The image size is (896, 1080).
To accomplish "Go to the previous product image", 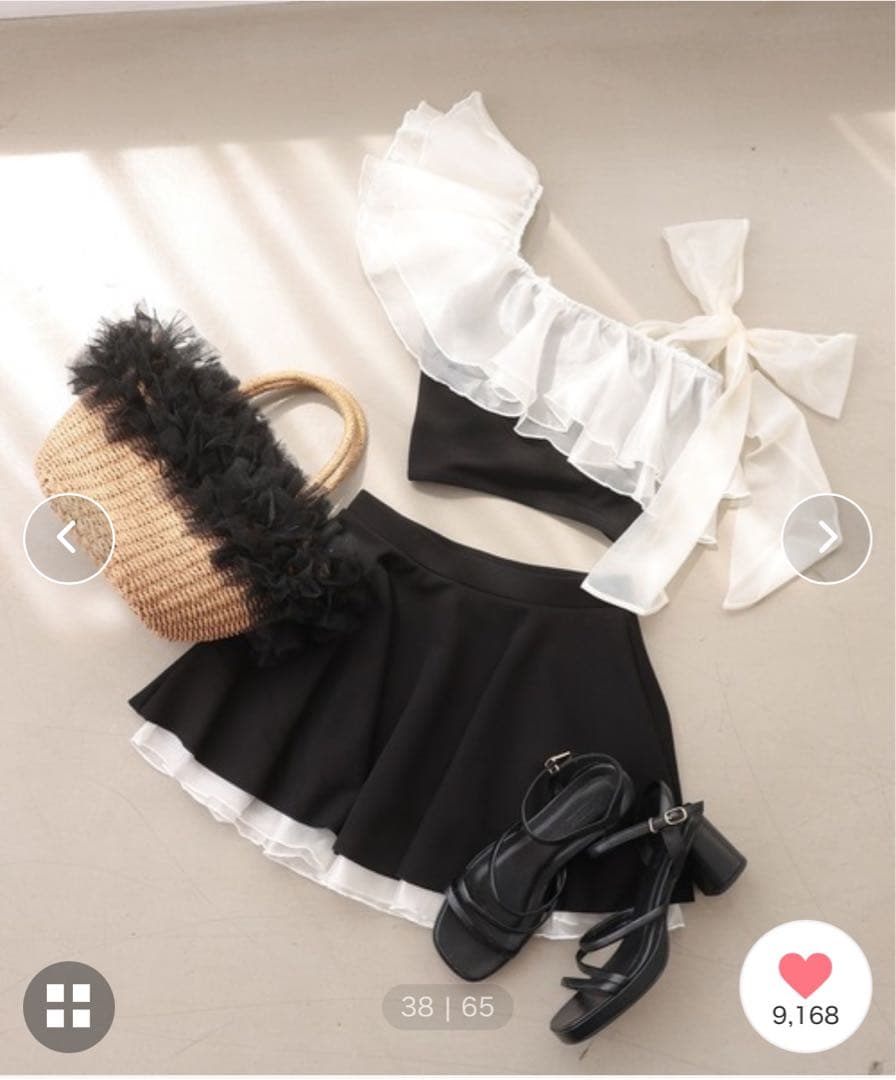I will (x=68, y=539).
